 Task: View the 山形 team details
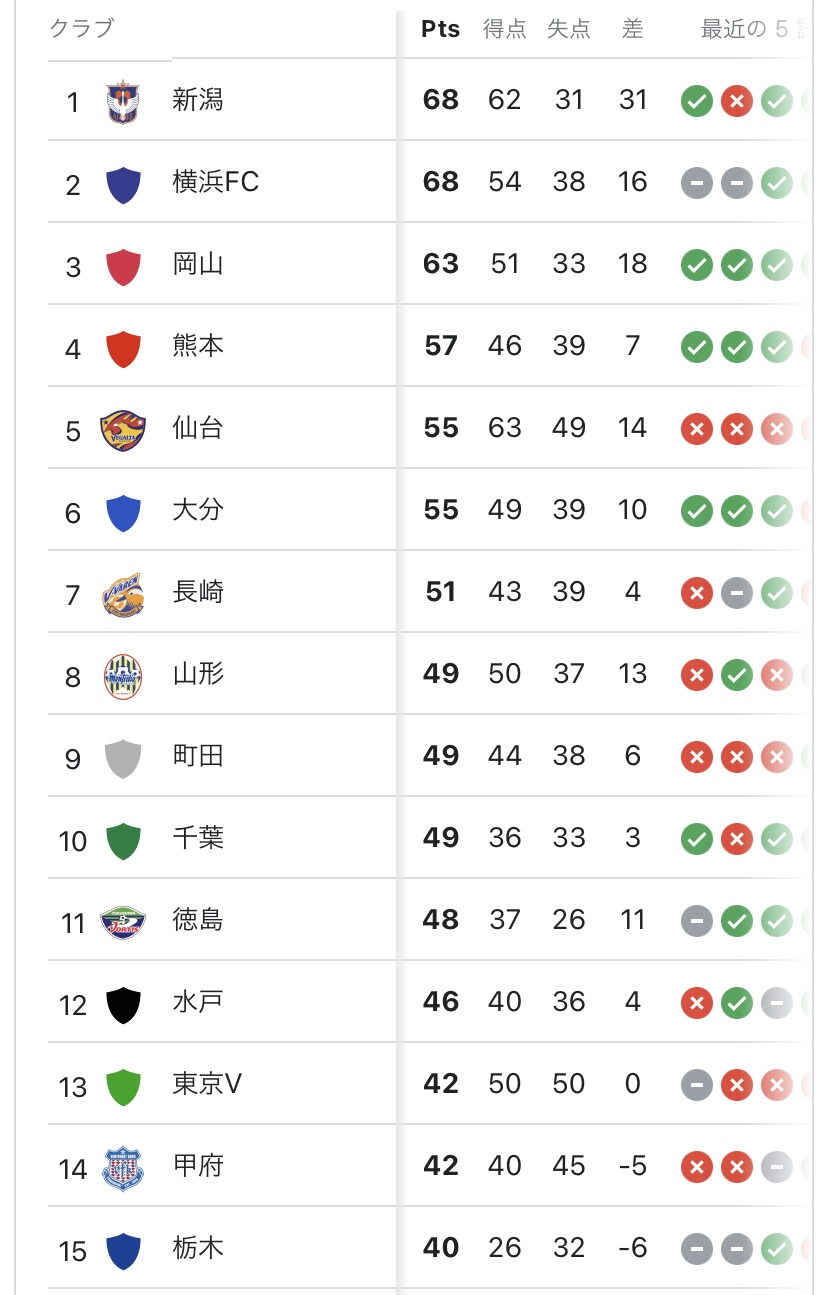[197, 674]
